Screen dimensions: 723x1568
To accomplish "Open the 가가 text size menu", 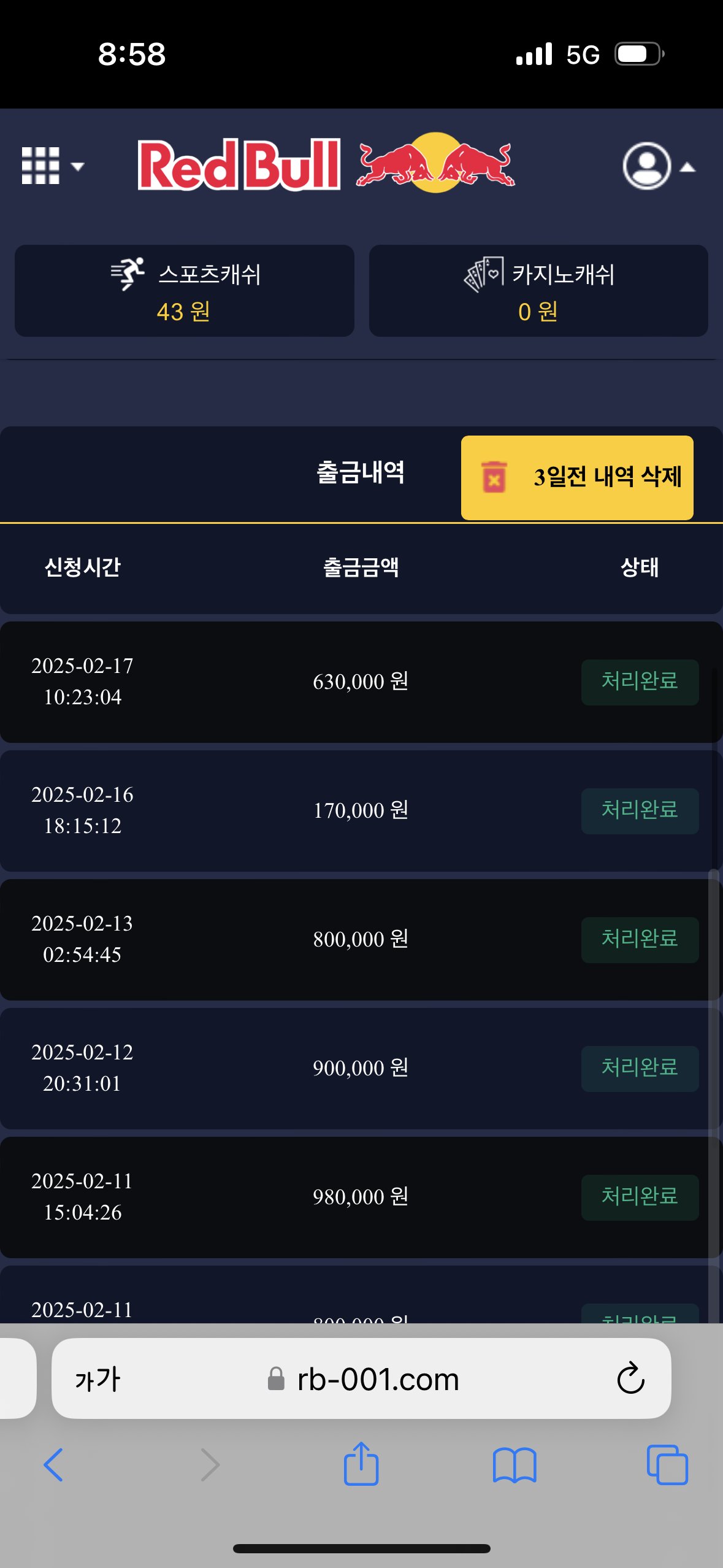I will [98, 1380].
